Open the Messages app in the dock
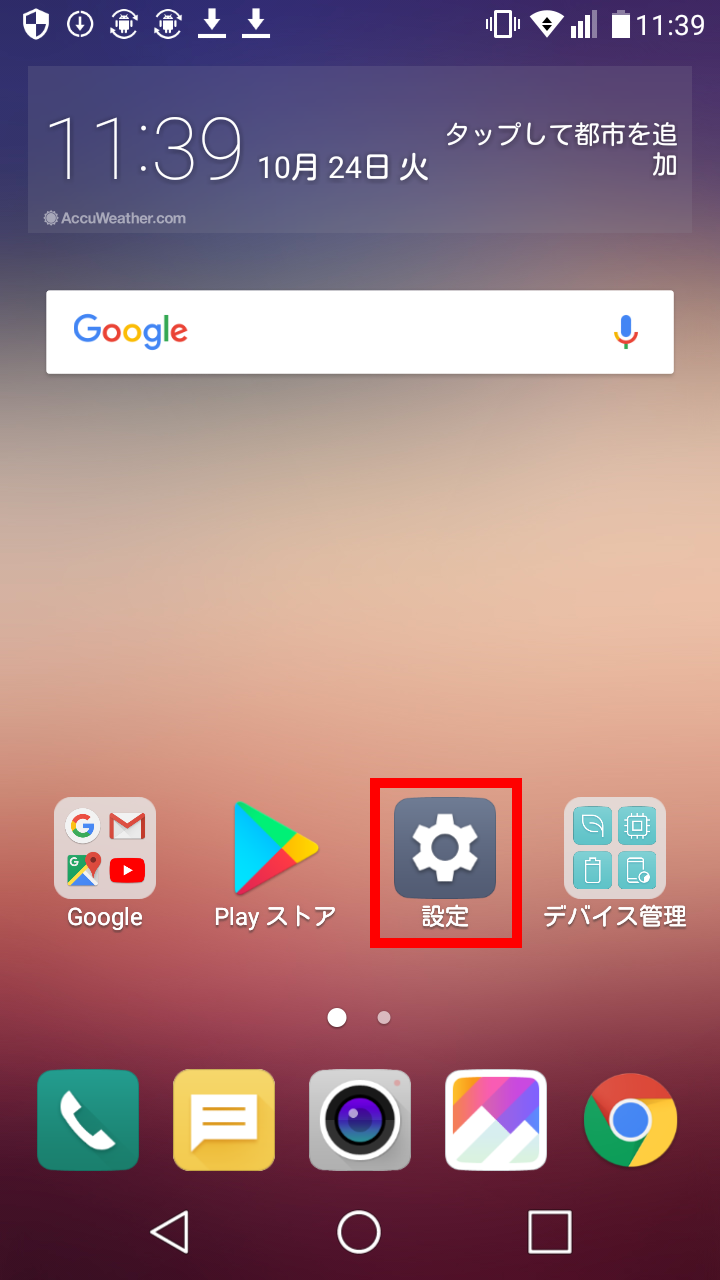 click(224, 1120)
